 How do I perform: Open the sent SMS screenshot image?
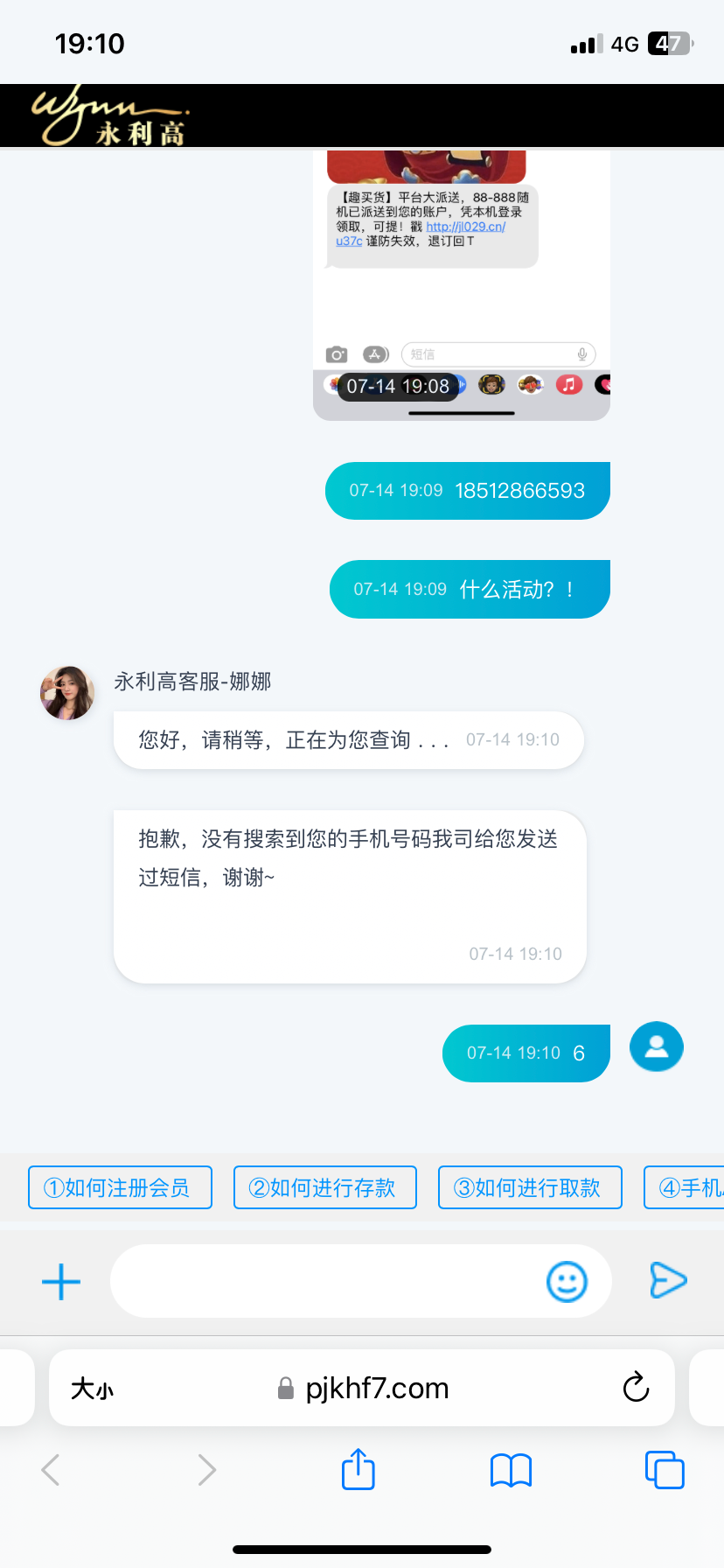click(461, 280)
